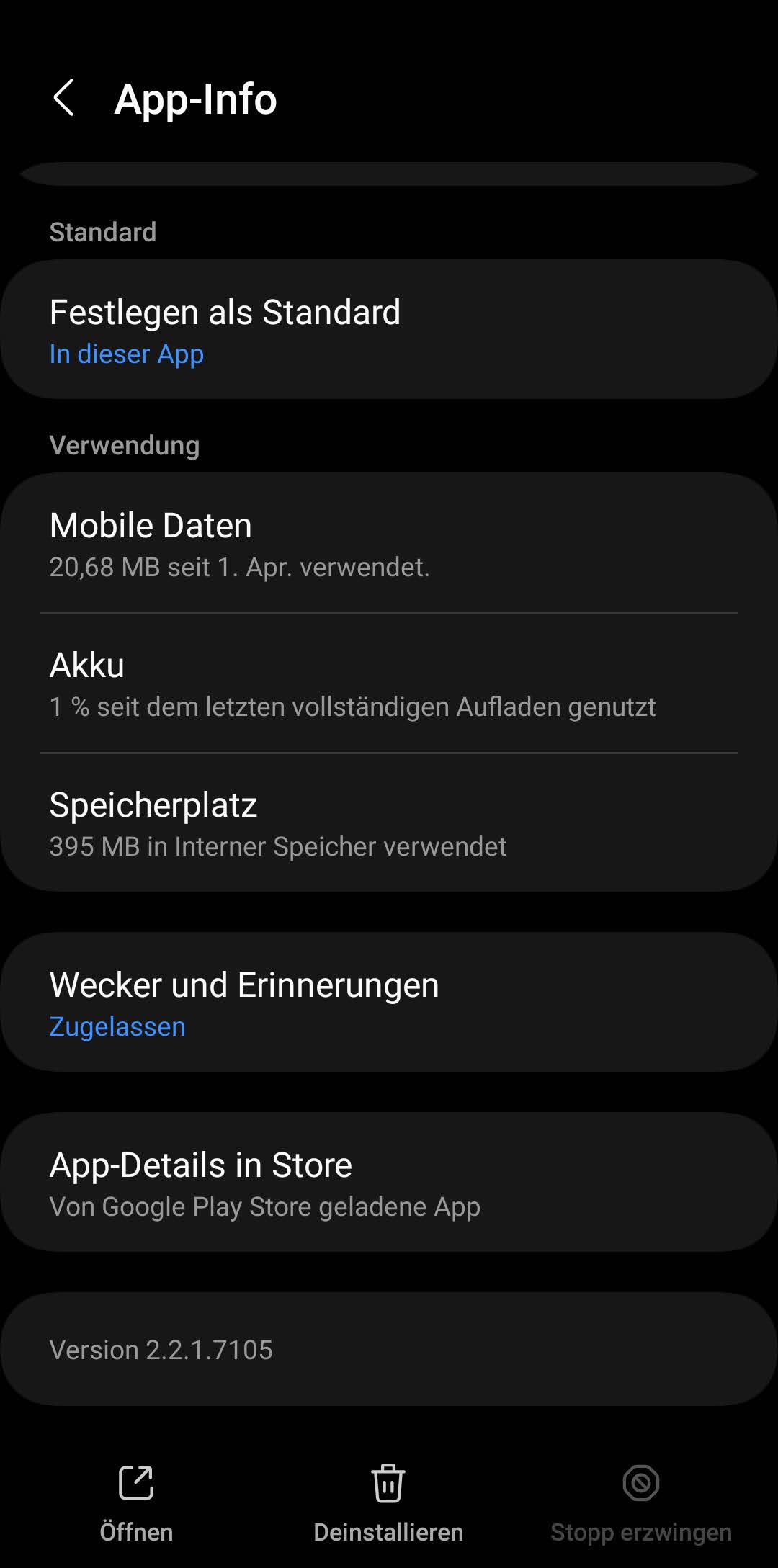This screenshot has width=778, height=1568.
Task: Open Wecker und Erinnerungen permission
Action: (x=389, y=1003)
